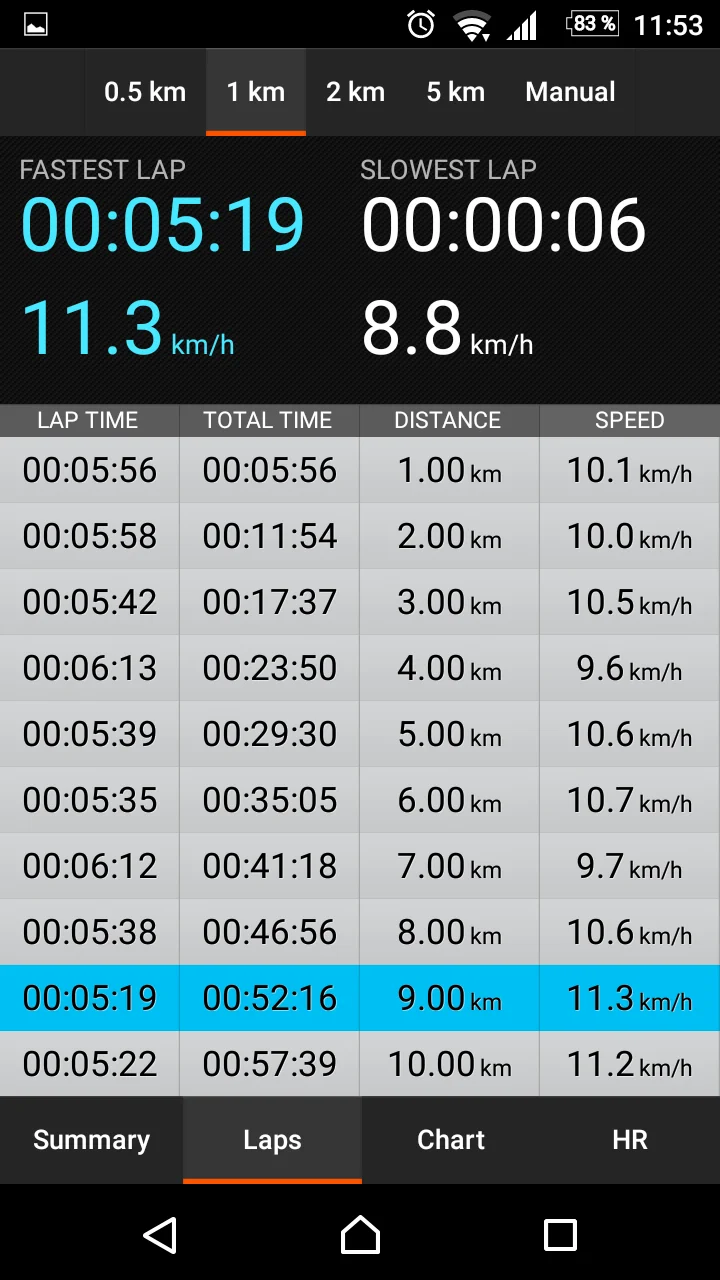Select the Laps tab
Viewport: 720px width, 1280px height.
point(272,1140)
